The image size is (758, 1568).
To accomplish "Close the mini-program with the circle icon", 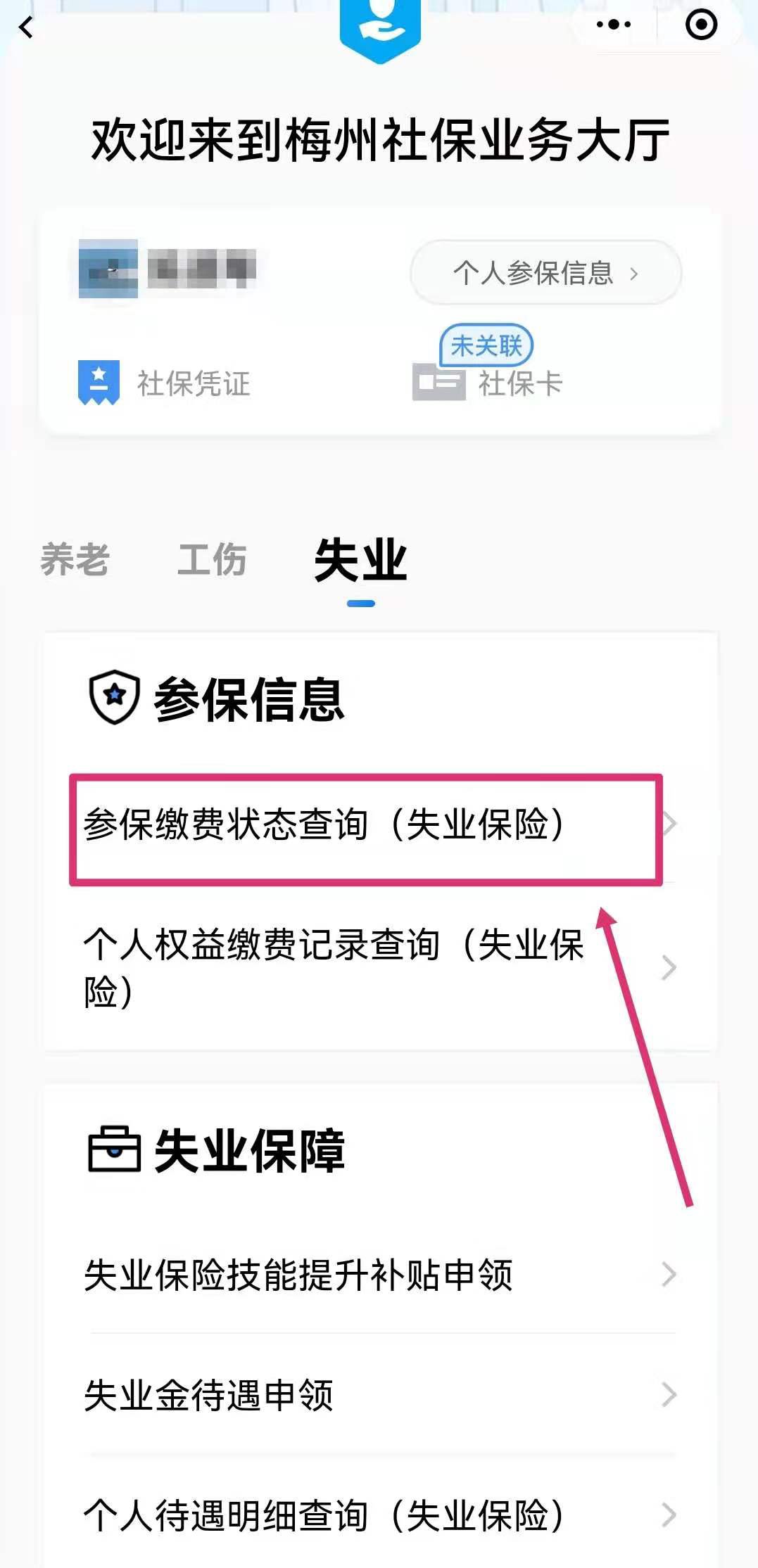I will pyautogui.click(x=700, y=25).
